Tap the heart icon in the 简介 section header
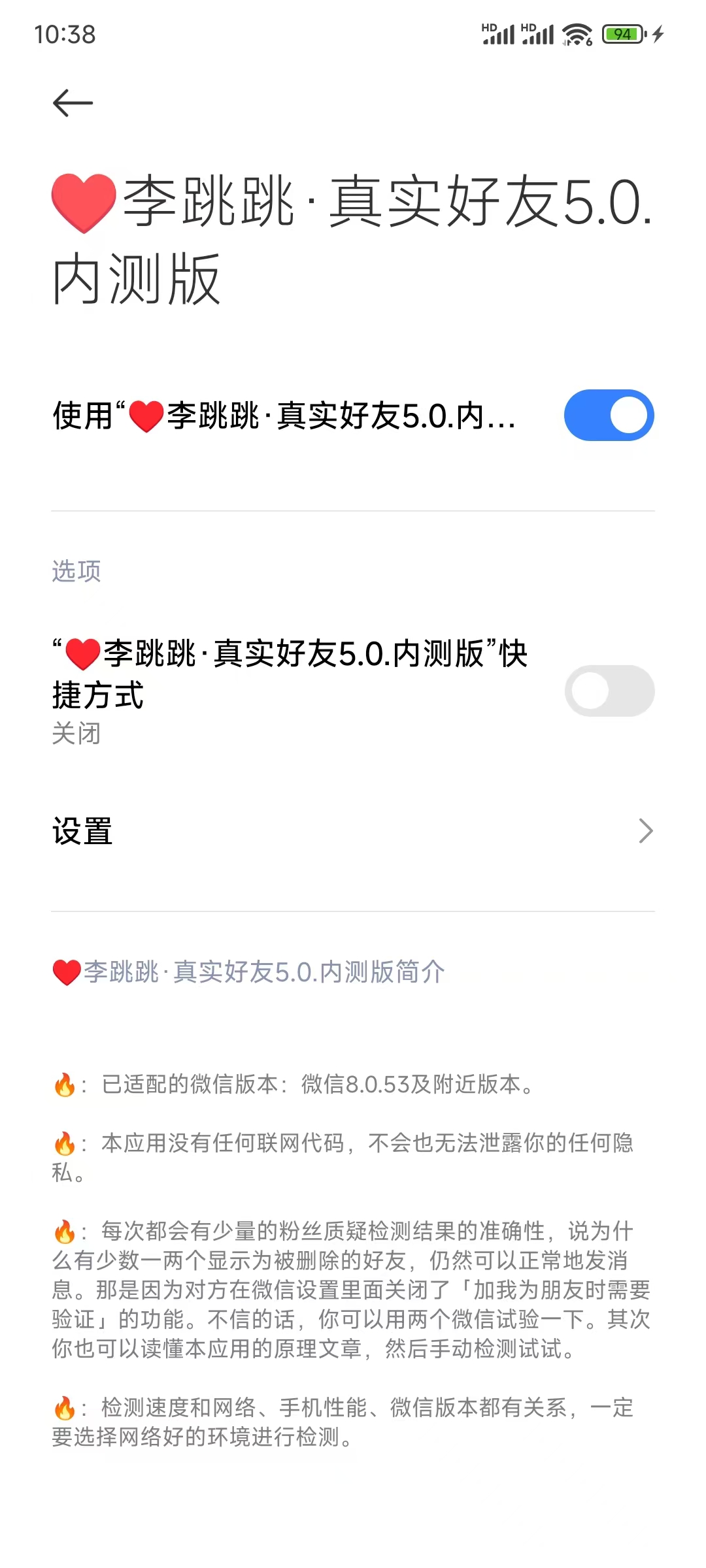Image resolution: width=706 pixels, height=1568 pixels. pos(66,971)
